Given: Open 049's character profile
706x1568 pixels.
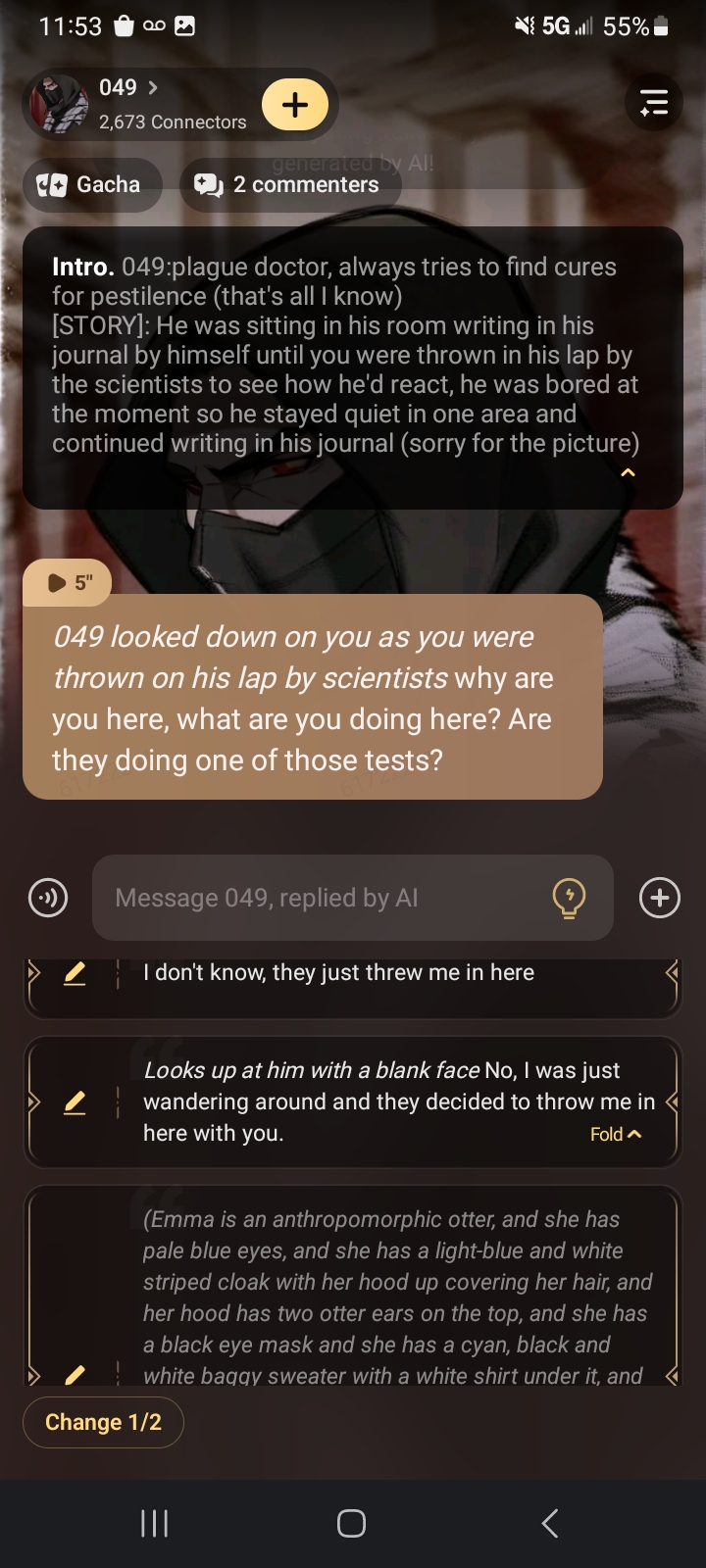Looking at the screenshot, I should click(127, 103).
